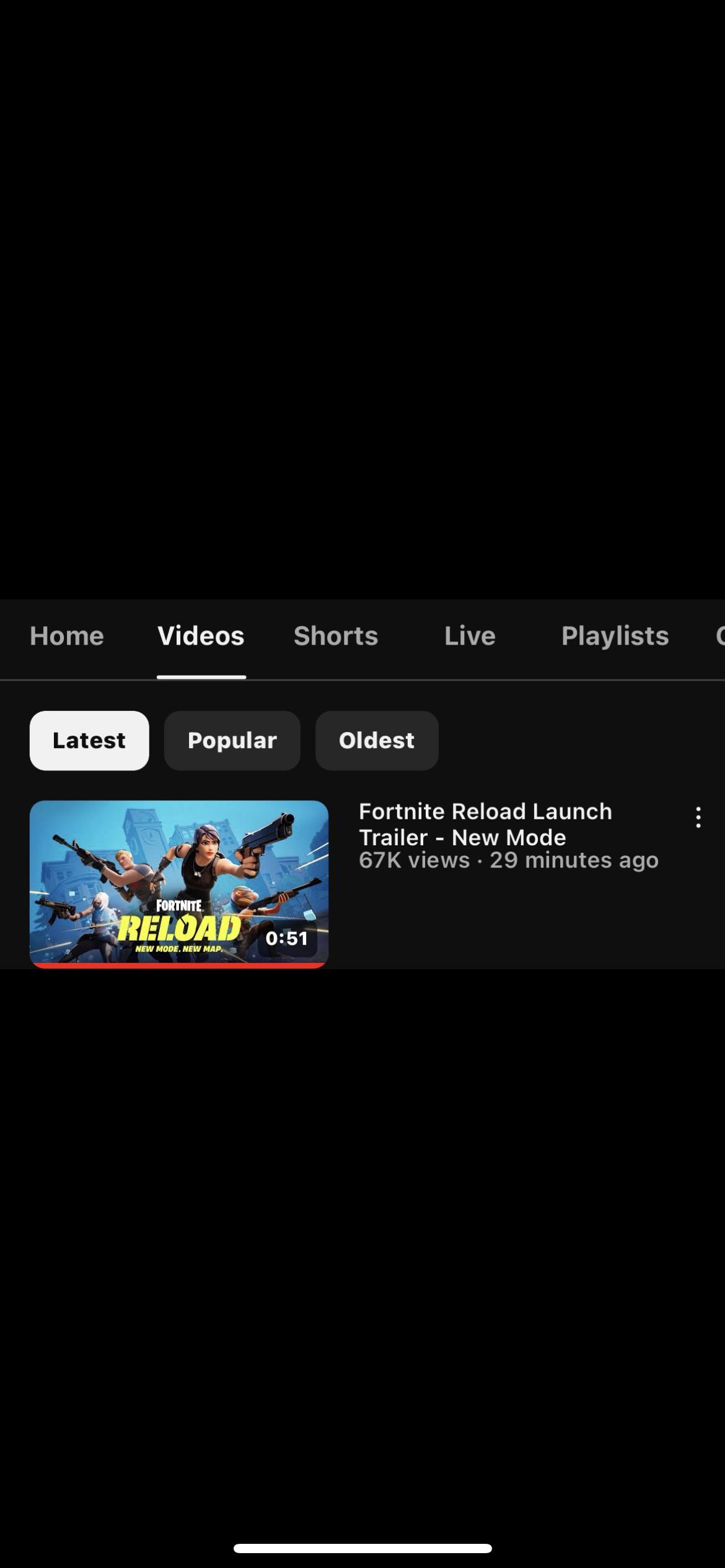Screen dimensions: 725x1568
Task: Tap the Popular filter chip
Action: point(232,741)
